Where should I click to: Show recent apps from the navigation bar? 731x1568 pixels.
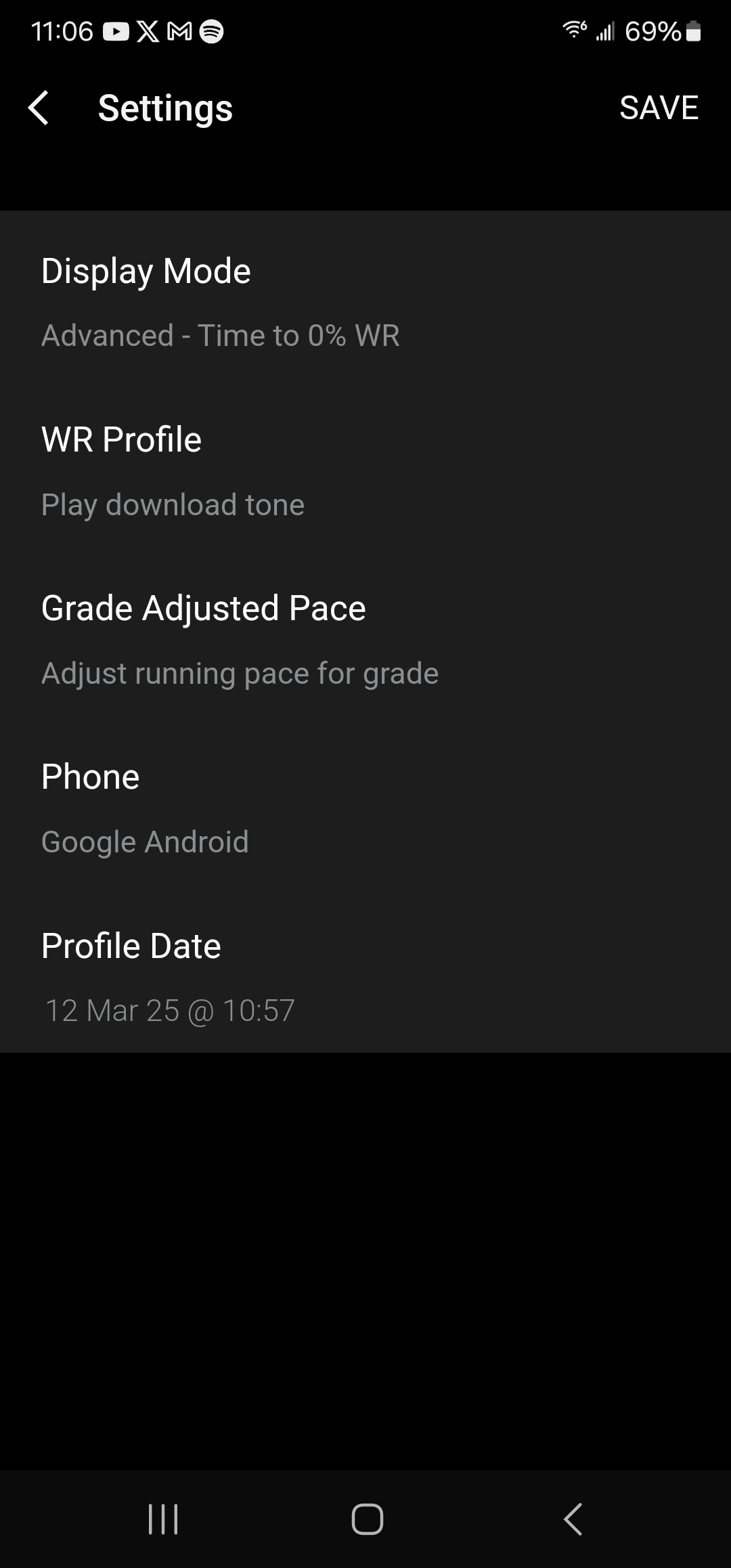[x=163, y=1519]
